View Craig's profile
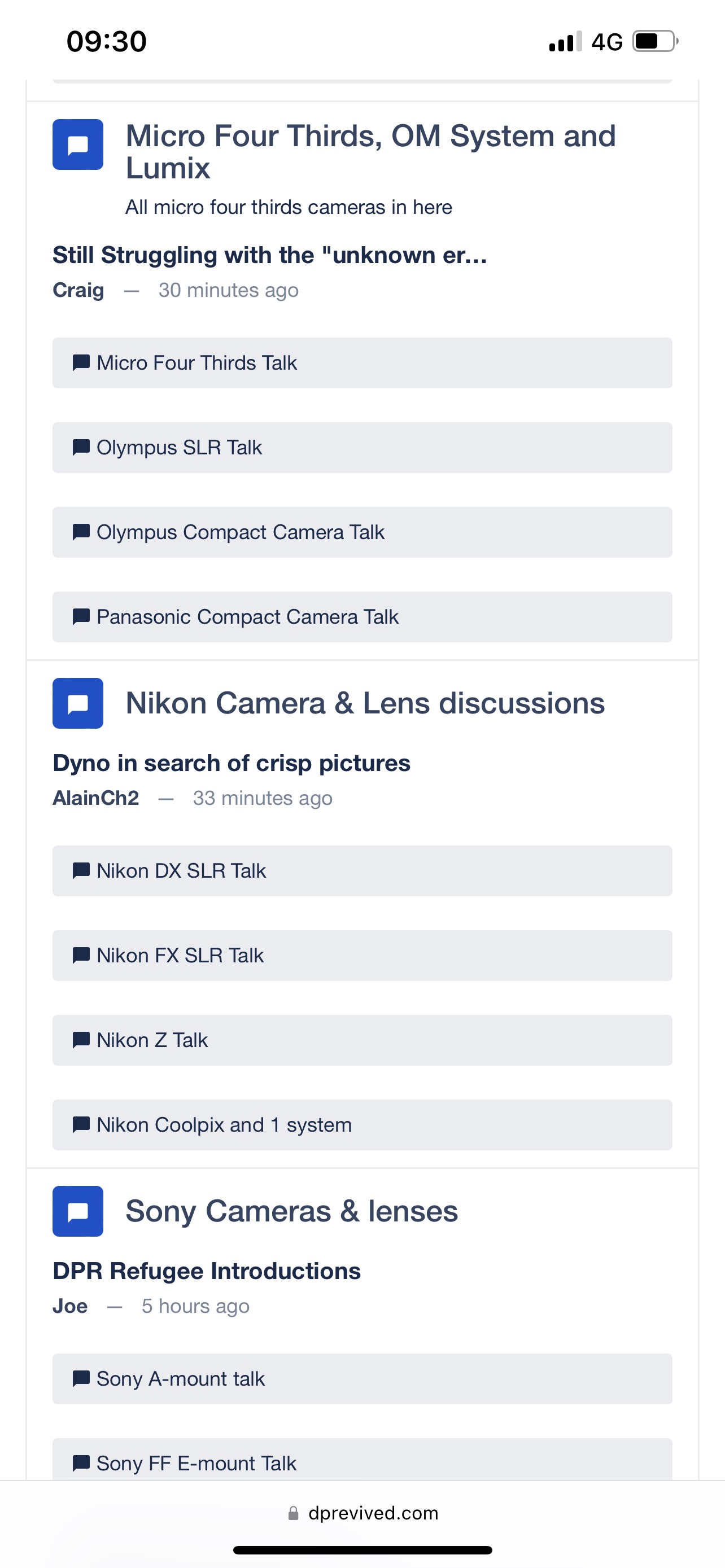The width and height of the screenshot is (725, 1568). click(78, 290)
